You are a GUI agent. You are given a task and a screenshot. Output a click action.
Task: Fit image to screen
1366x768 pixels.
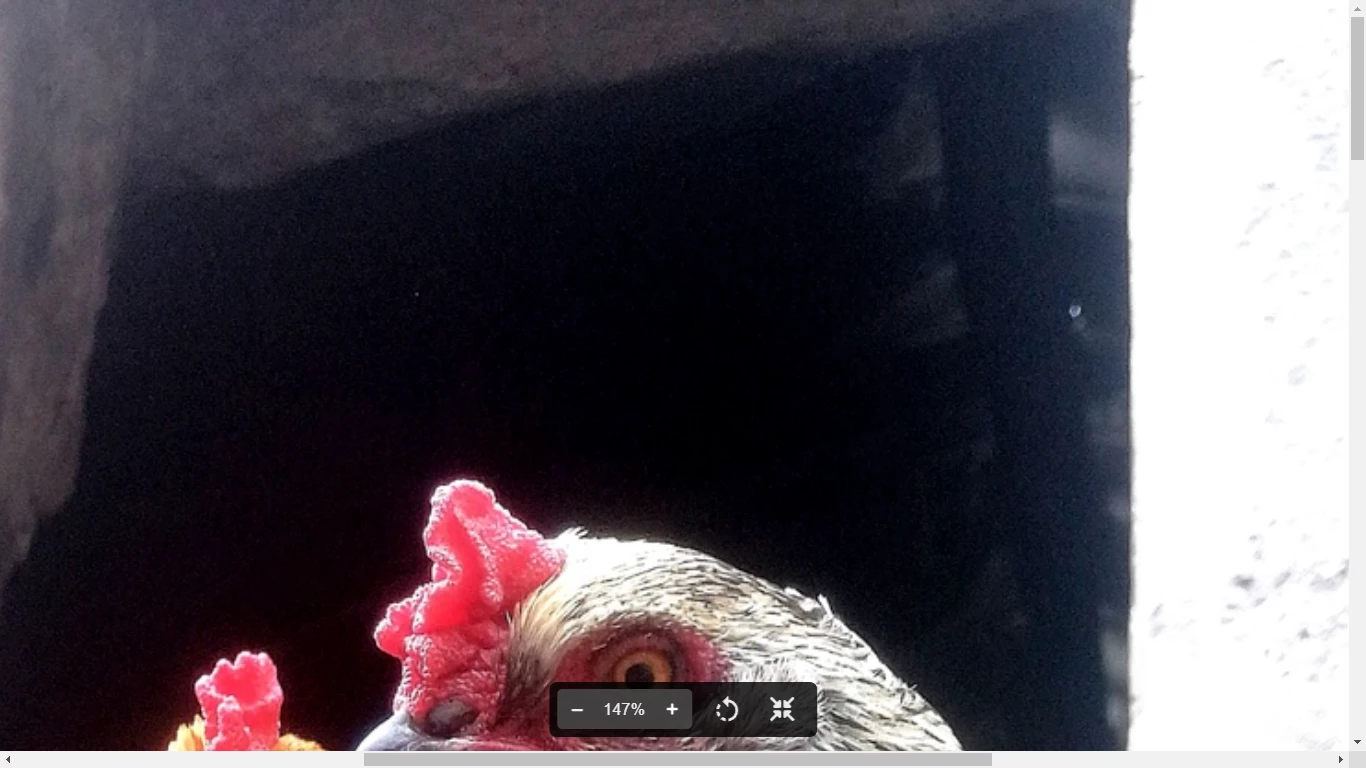pos(782,710)
